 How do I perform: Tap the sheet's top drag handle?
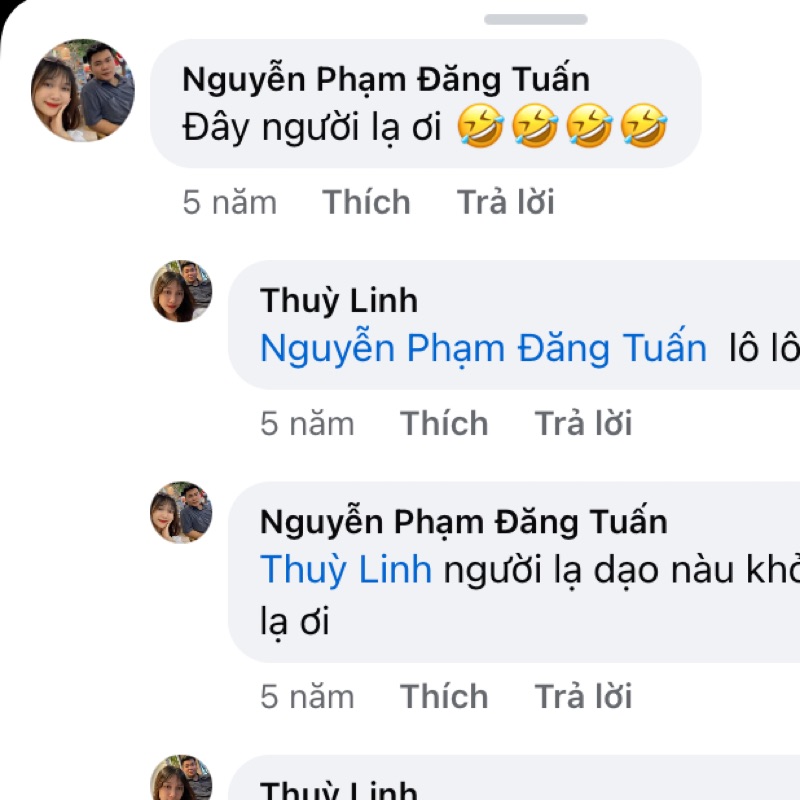click(535, 19)
